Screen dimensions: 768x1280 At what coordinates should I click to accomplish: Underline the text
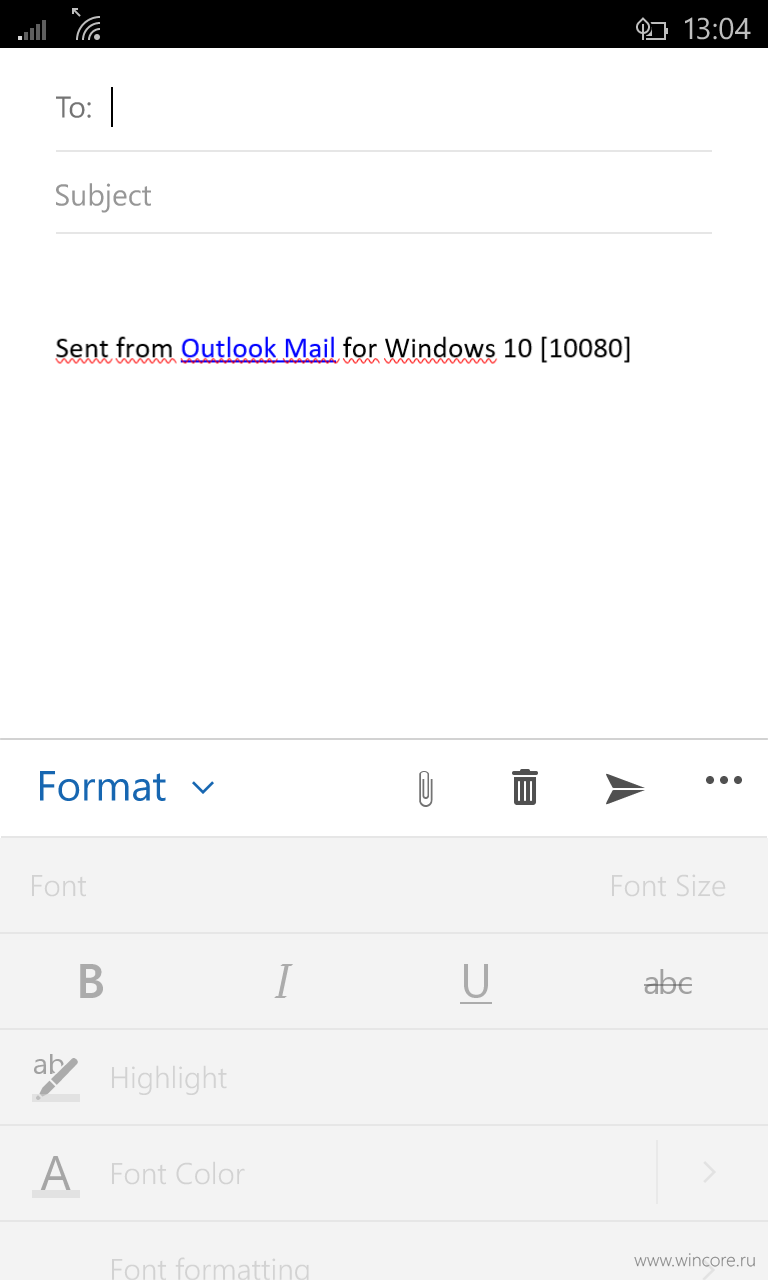click(476, 983)
